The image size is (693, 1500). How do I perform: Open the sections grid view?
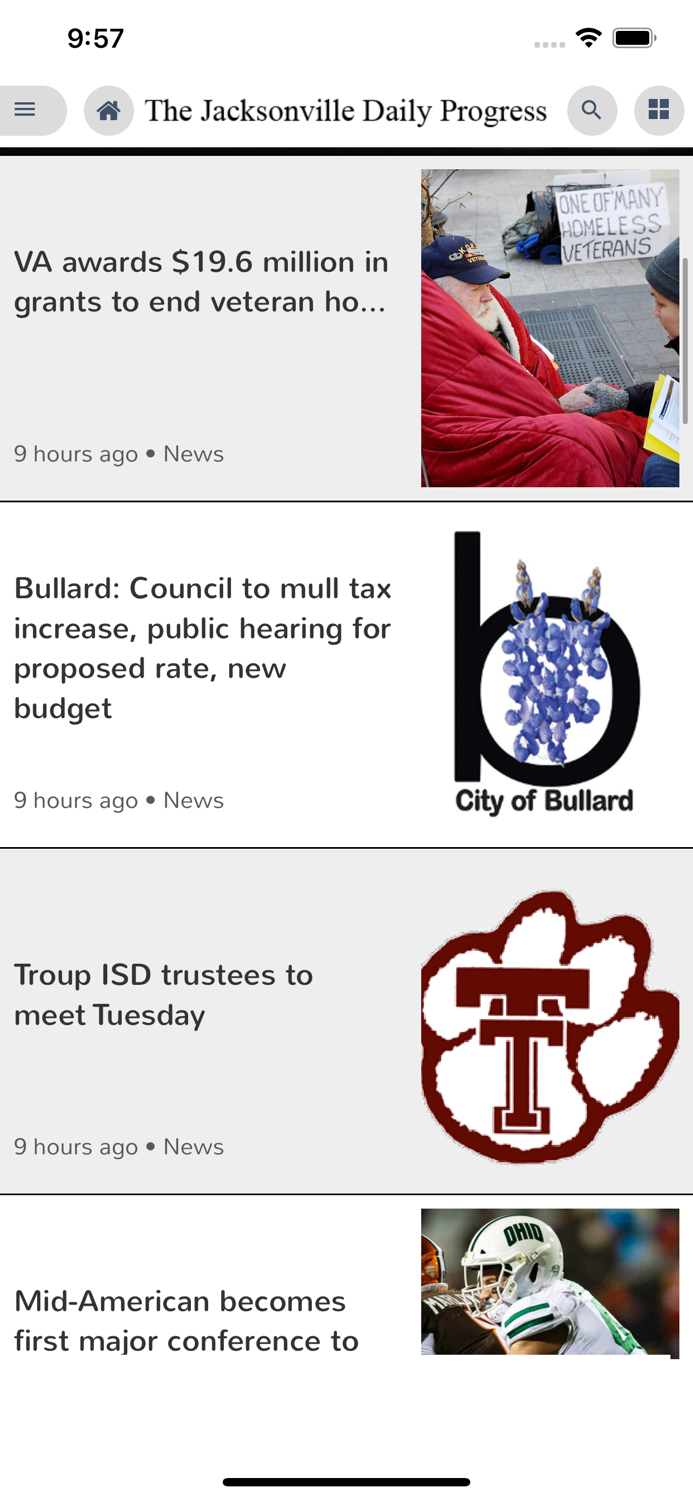click(658, 110)
